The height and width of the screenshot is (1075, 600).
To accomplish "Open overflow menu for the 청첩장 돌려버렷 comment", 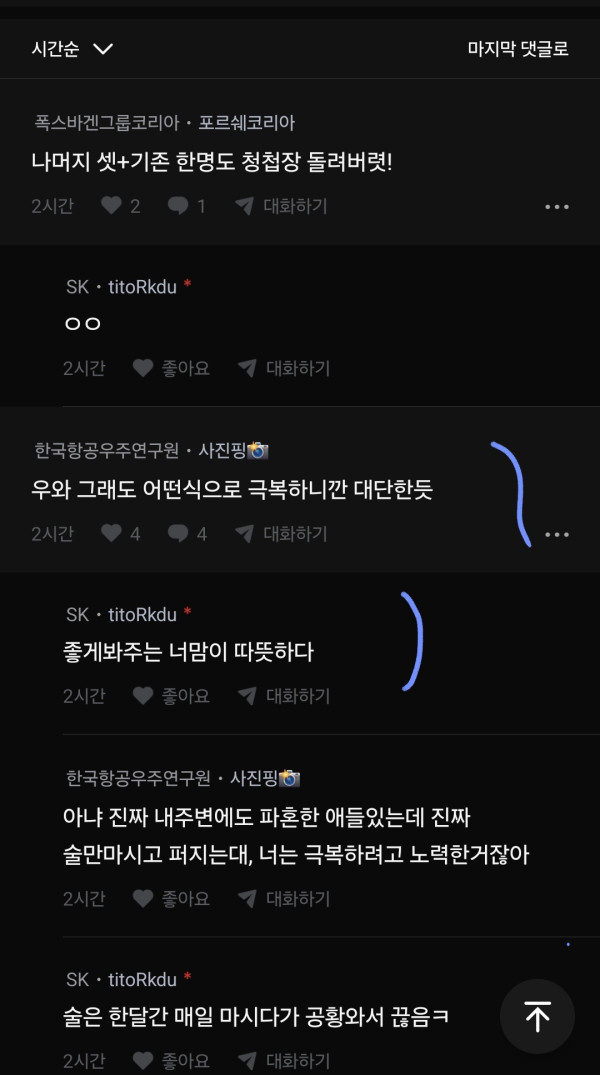I will (x=556, y=207).
